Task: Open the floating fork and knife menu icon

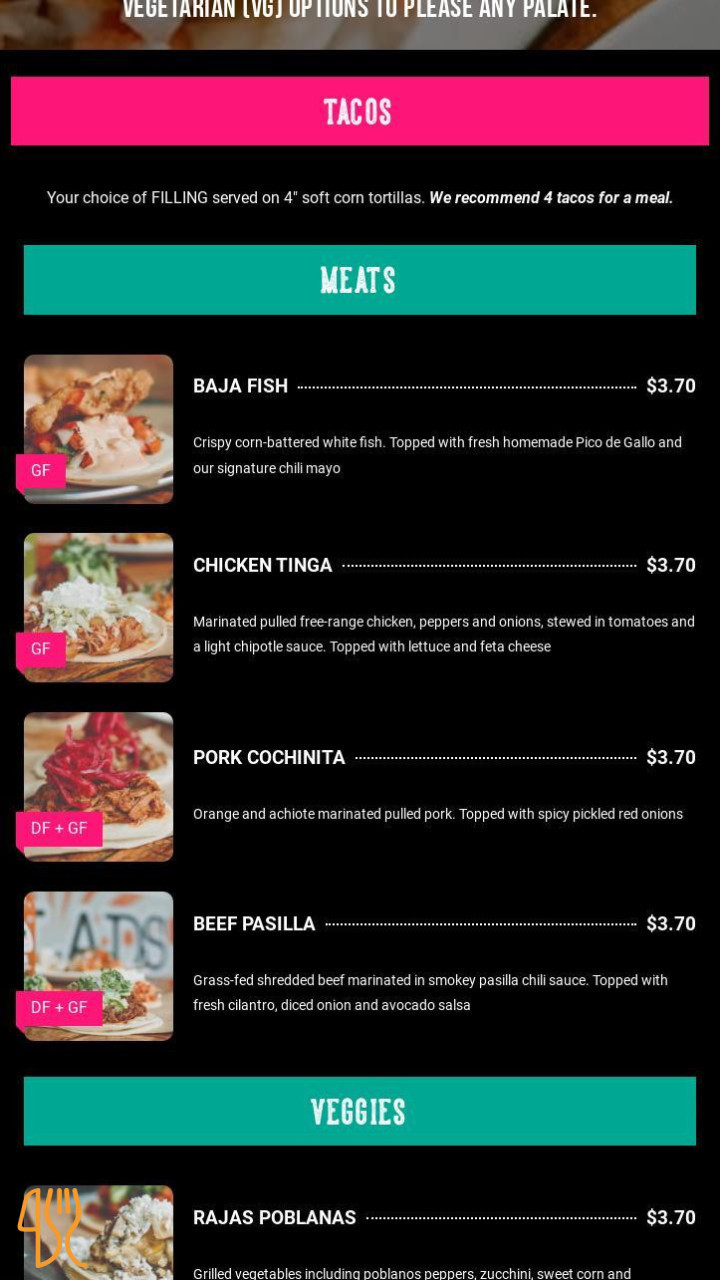Action: [x=51, y=1226]
